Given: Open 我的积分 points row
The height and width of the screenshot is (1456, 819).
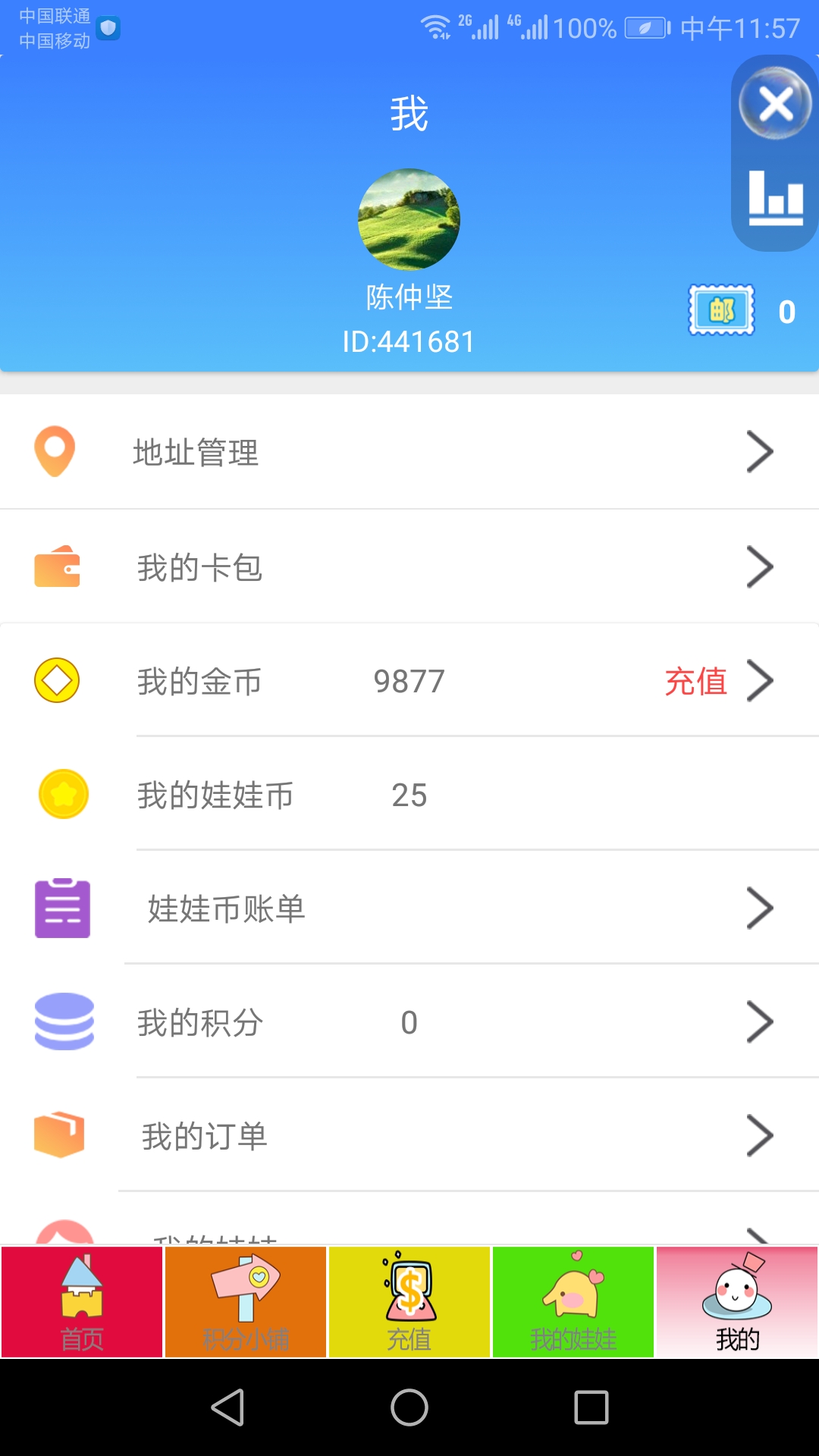Looking at the screenshot, I should pyautogui.click(x=409, y=1021).
